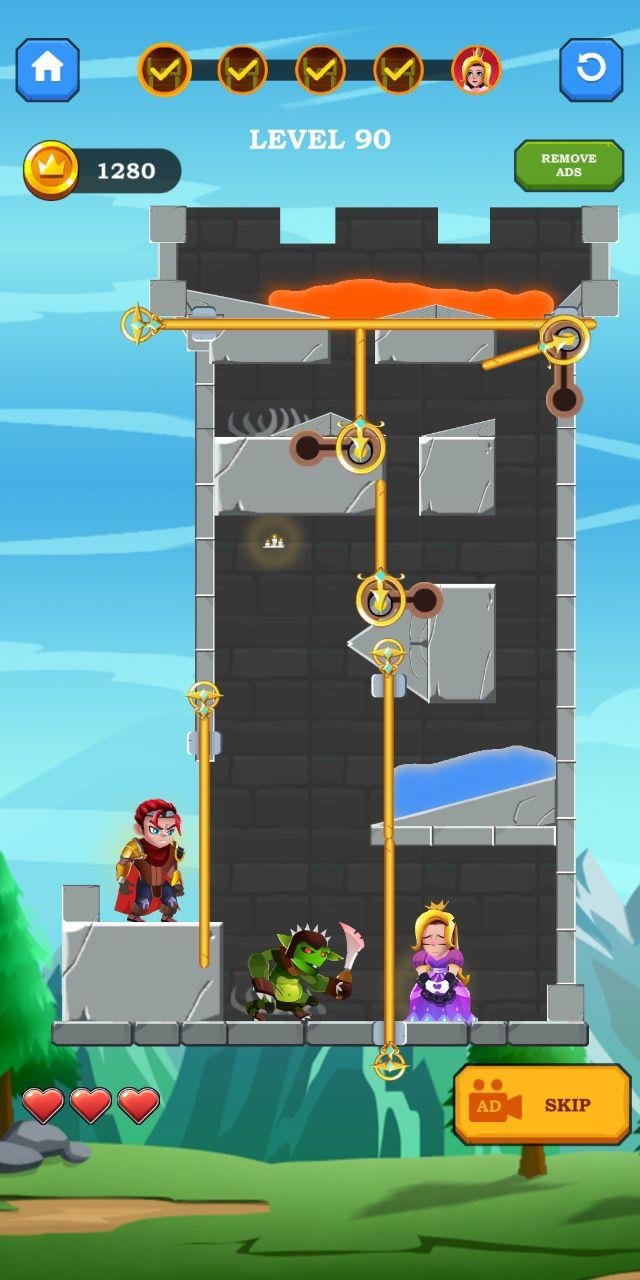Go to the home screen
The image size is (640, 1280).
(47, 69)
